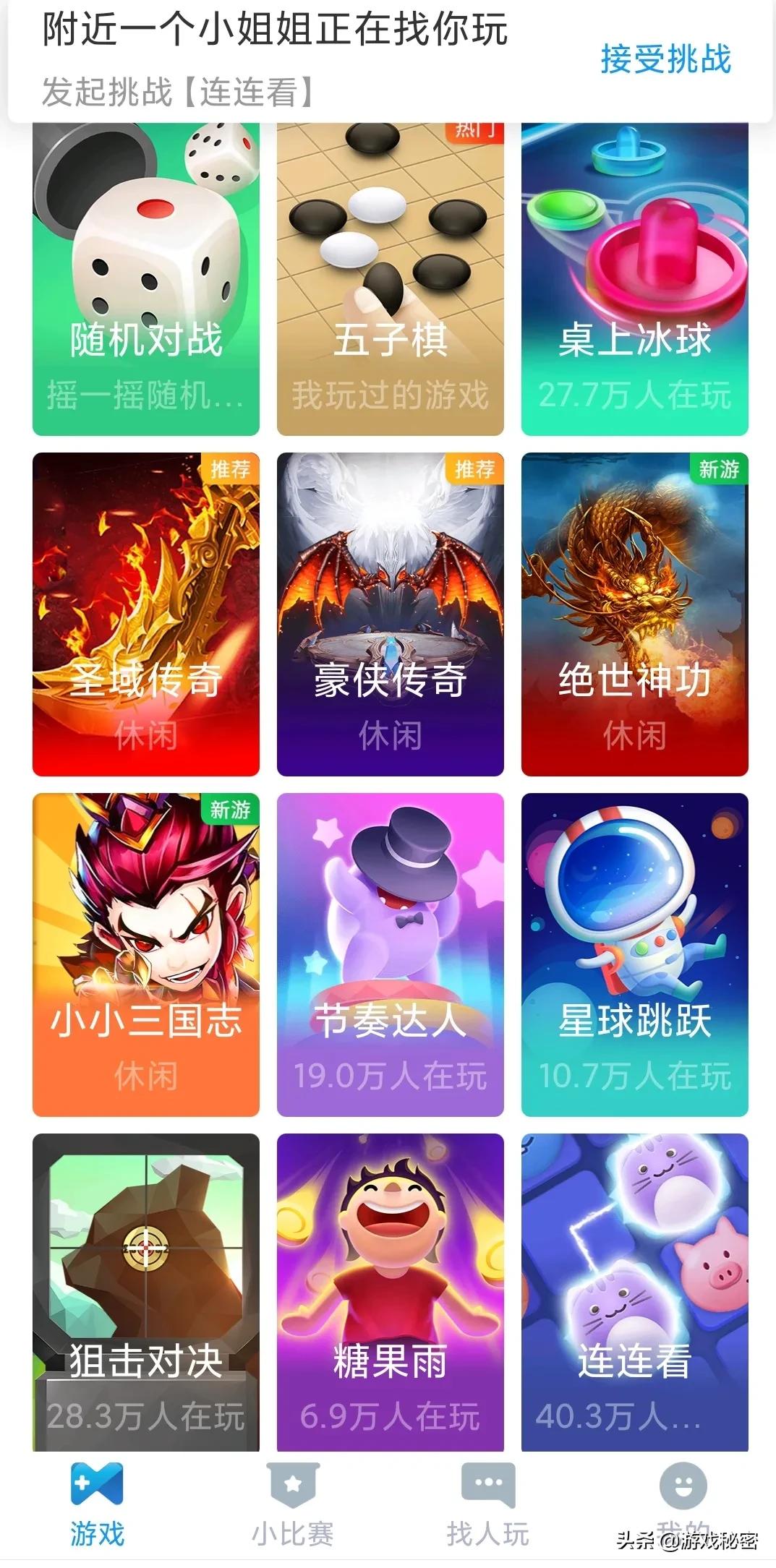Image resolution: width=776 pixels, height=1568 pixels.
Task: Accept the 连连看 challenge via 接受挑战
Action: (x=665, y=59)
